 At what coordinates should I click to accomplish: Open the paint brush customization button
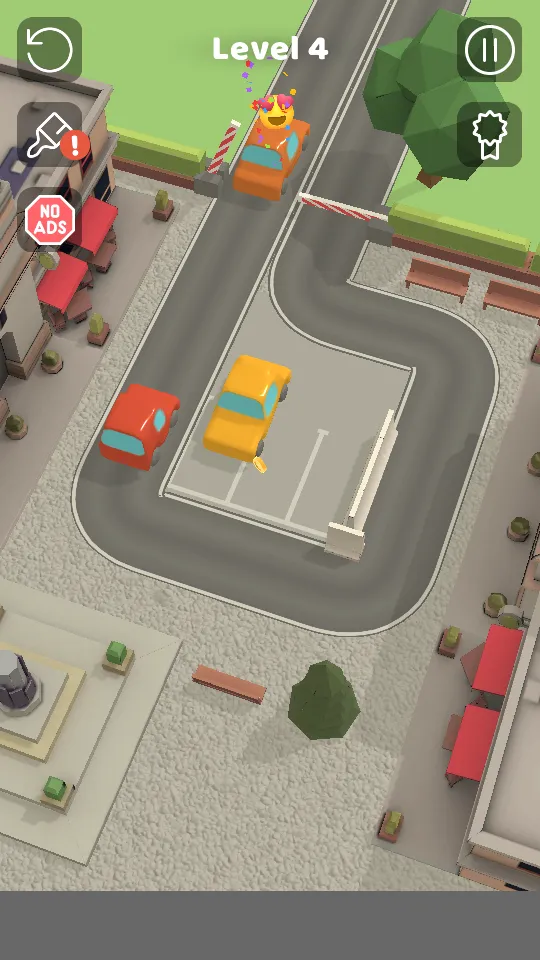click(x=50, y=135)
